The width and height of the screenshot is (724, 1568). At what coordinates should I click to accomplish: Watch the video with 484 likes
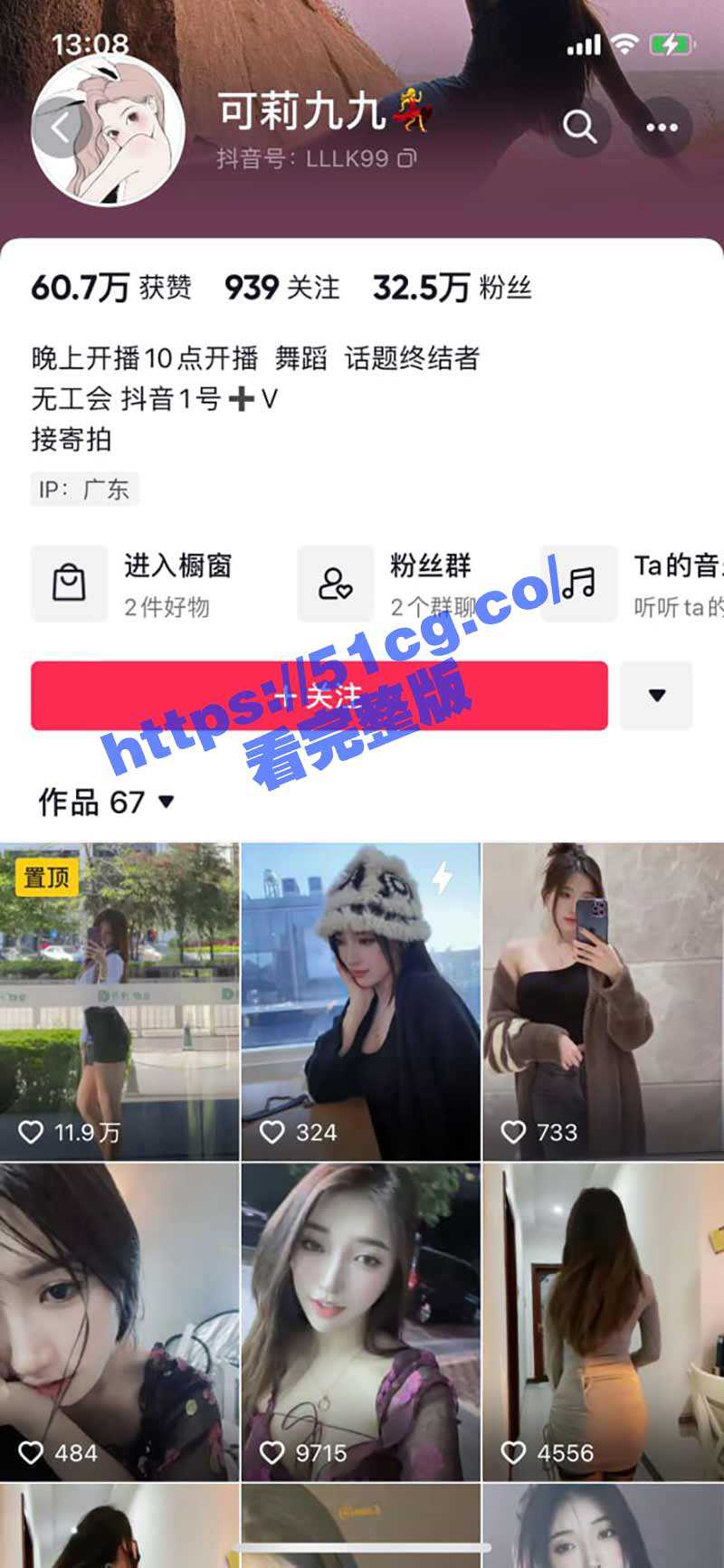(x=119, y=1322)
